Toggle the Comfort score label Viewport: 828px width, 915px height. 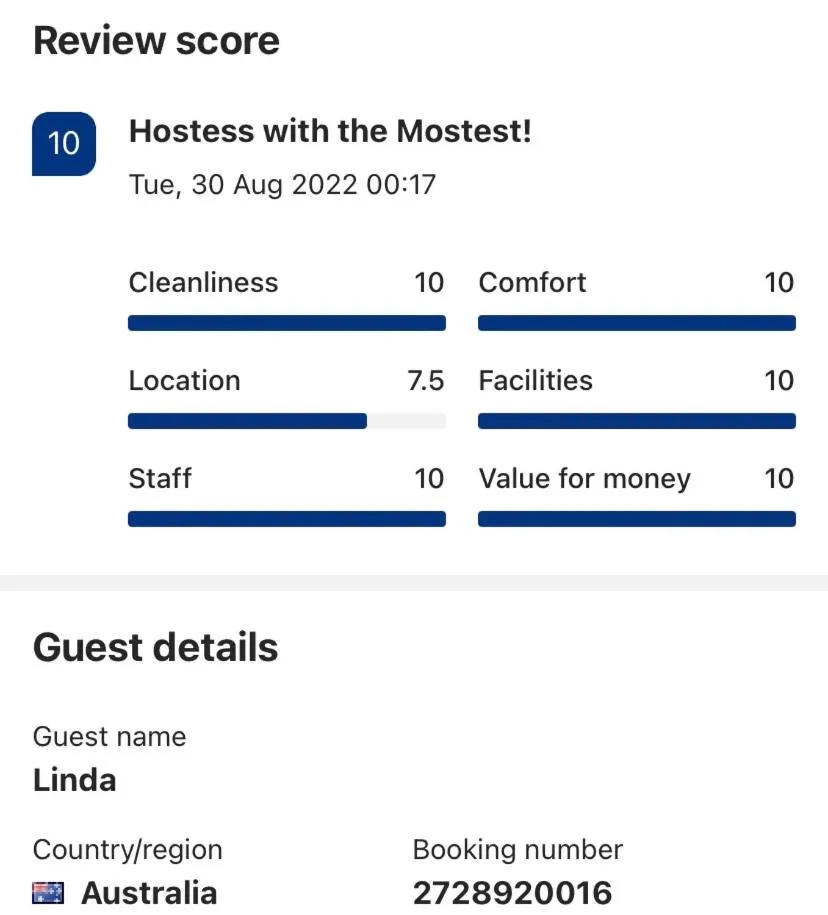[779, 282]
